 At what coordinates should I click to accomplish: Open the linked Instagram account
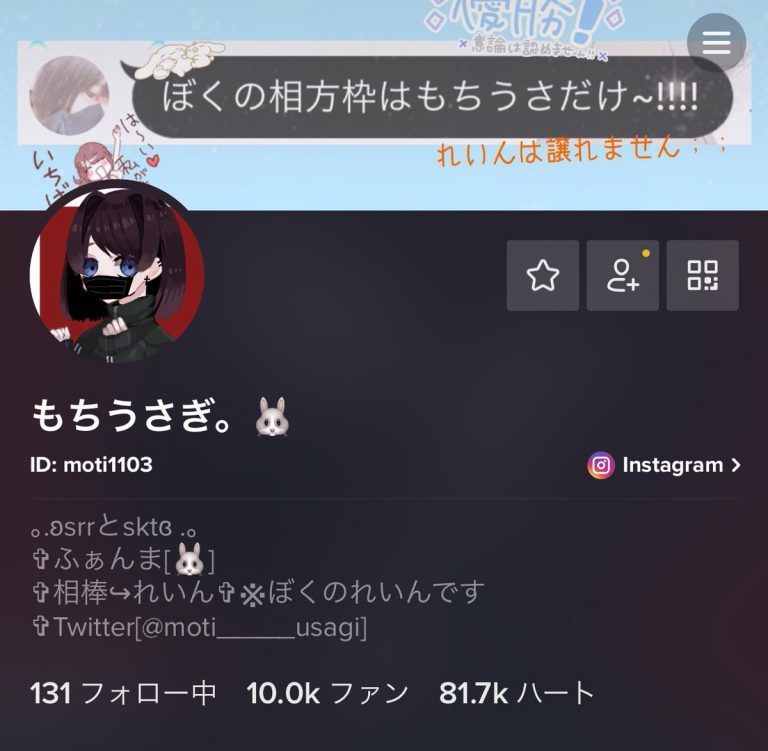point(664,465)
